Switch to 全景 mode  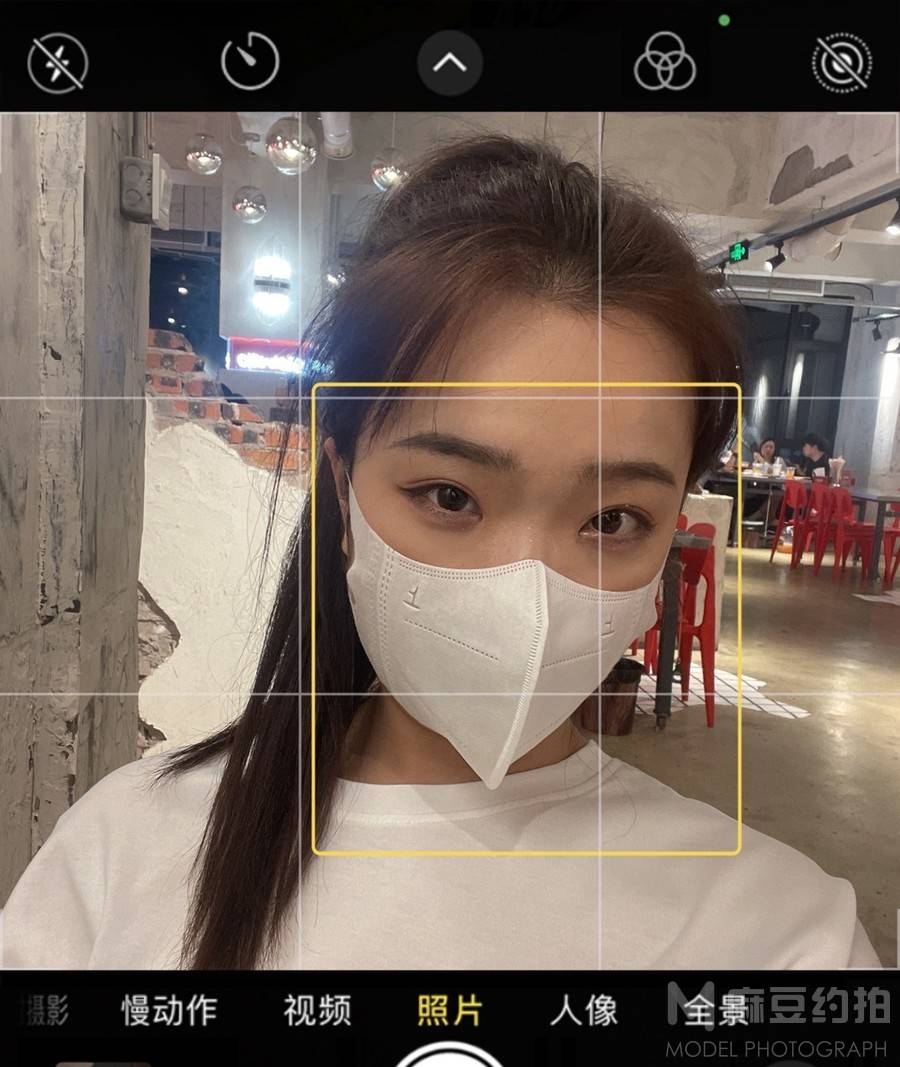pos(716,1011)
